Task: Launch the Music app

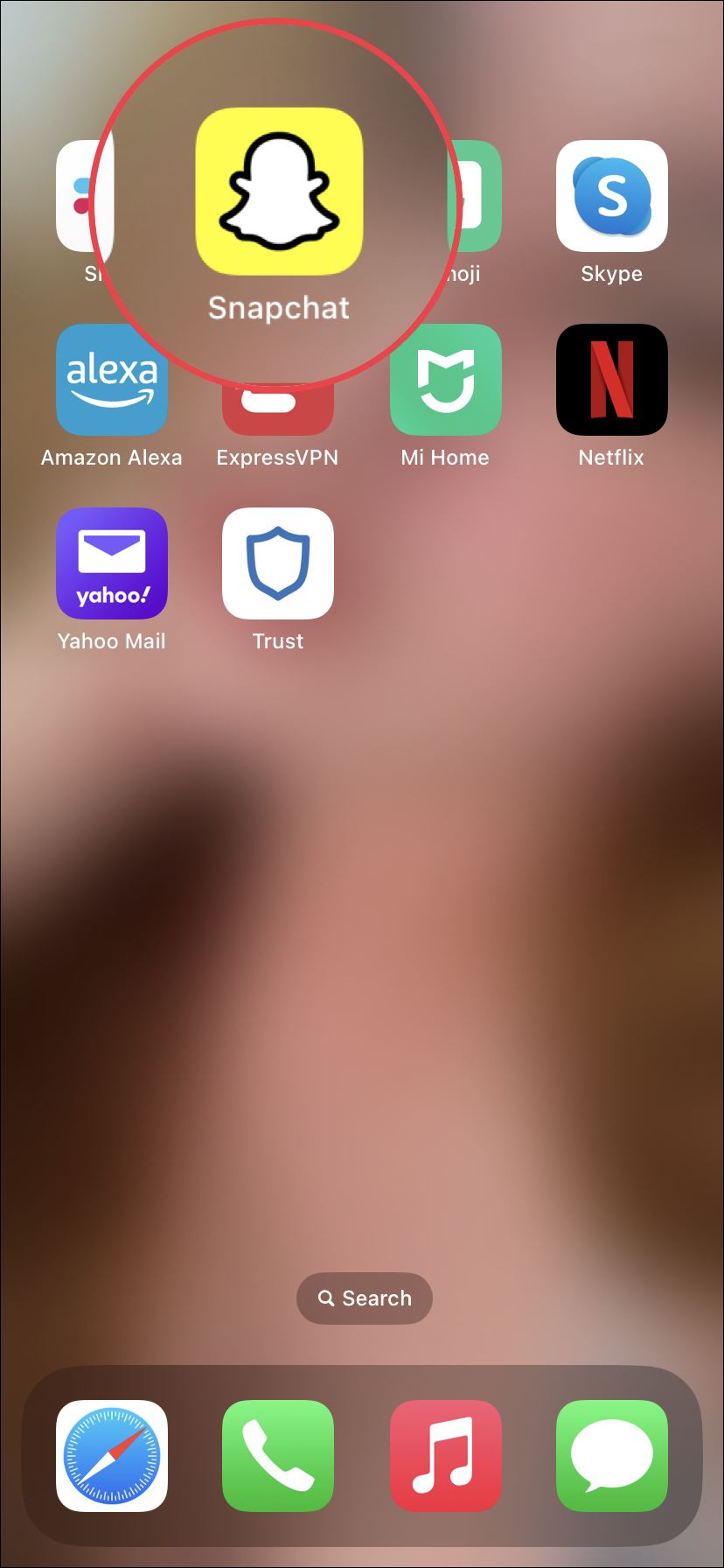Action: (445, 1456)
